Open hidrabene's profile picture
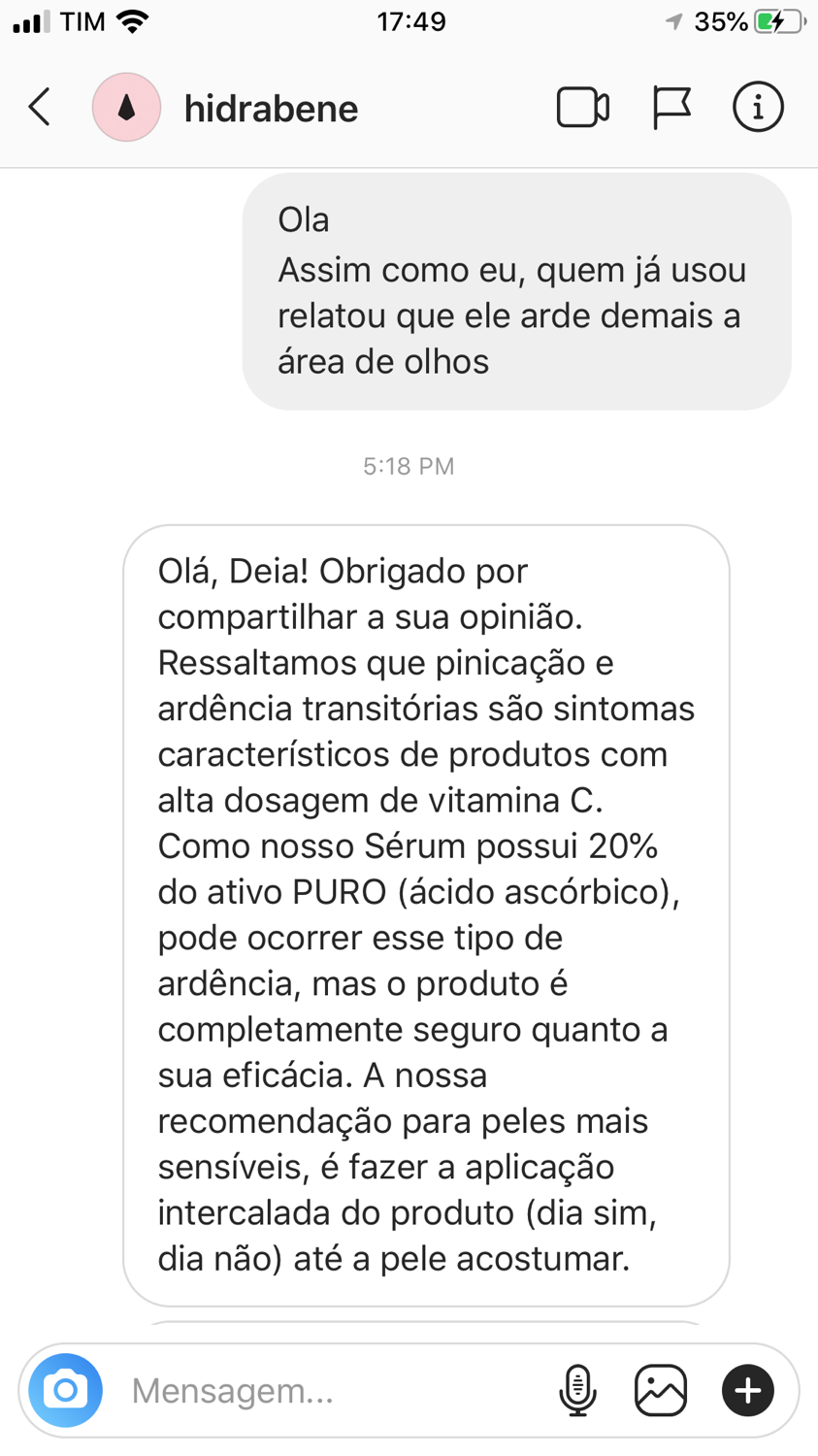Image resolution: width=818 pixels, height=1456 pixels. tap(126, 108)
